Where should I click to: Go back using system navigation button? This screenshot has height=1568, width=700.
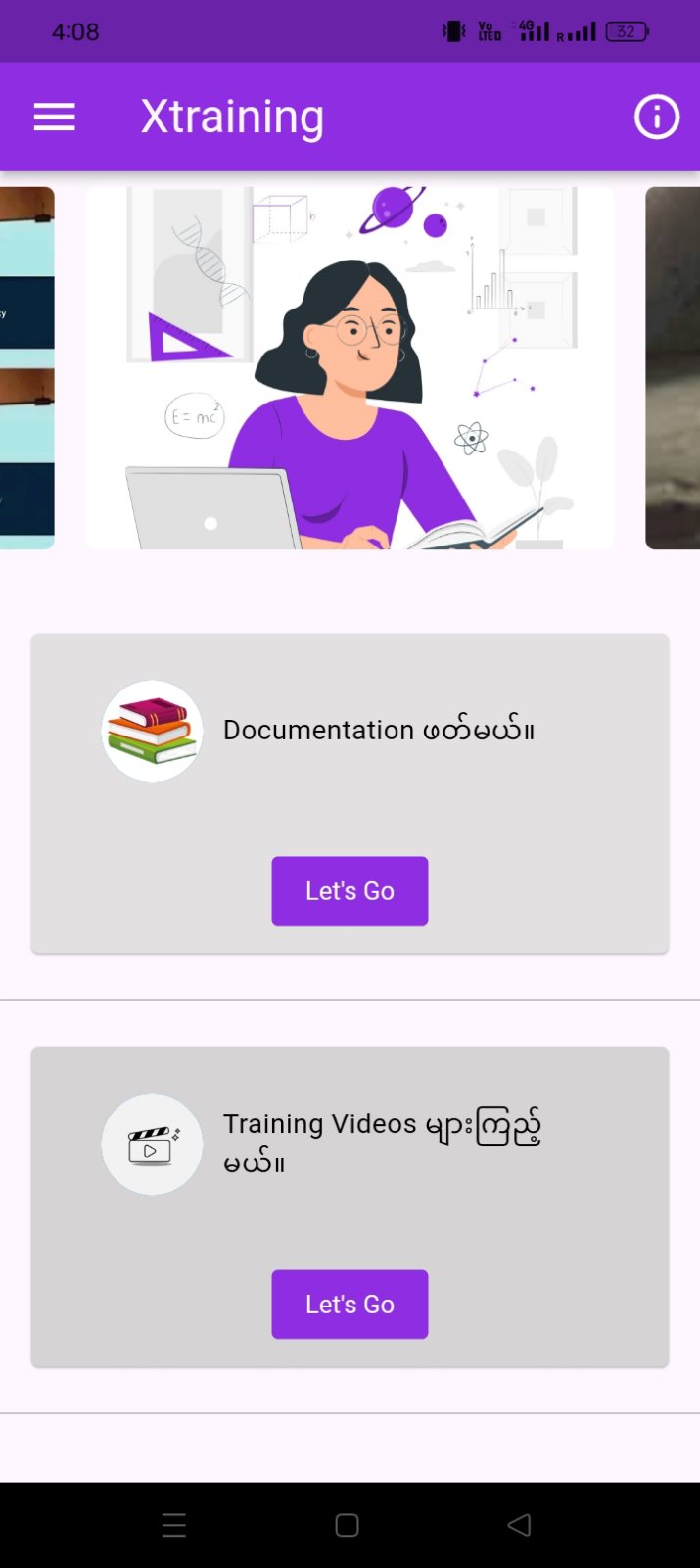click(519, 1525)
